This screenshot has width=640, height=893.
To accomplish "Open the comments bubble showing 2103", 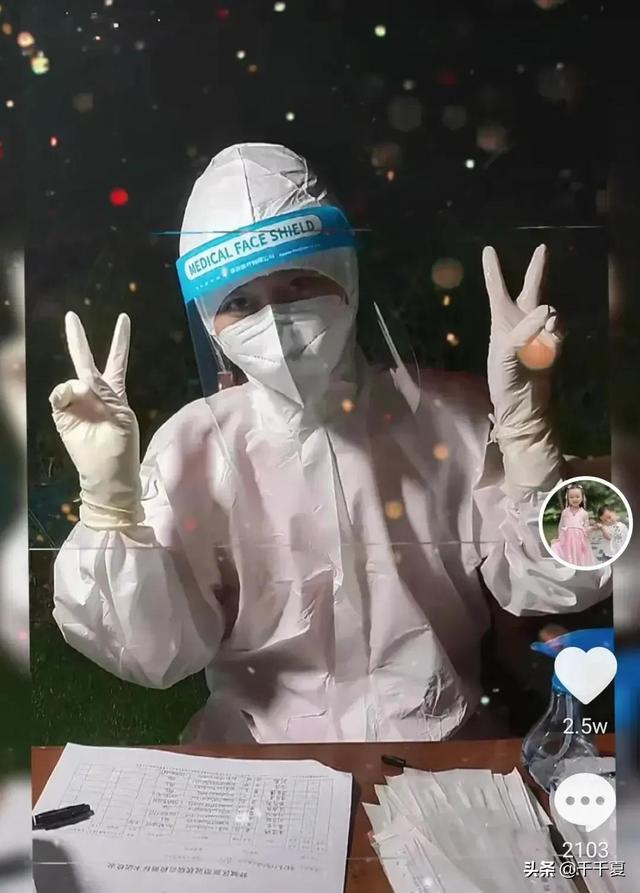I will click(585, 800).
